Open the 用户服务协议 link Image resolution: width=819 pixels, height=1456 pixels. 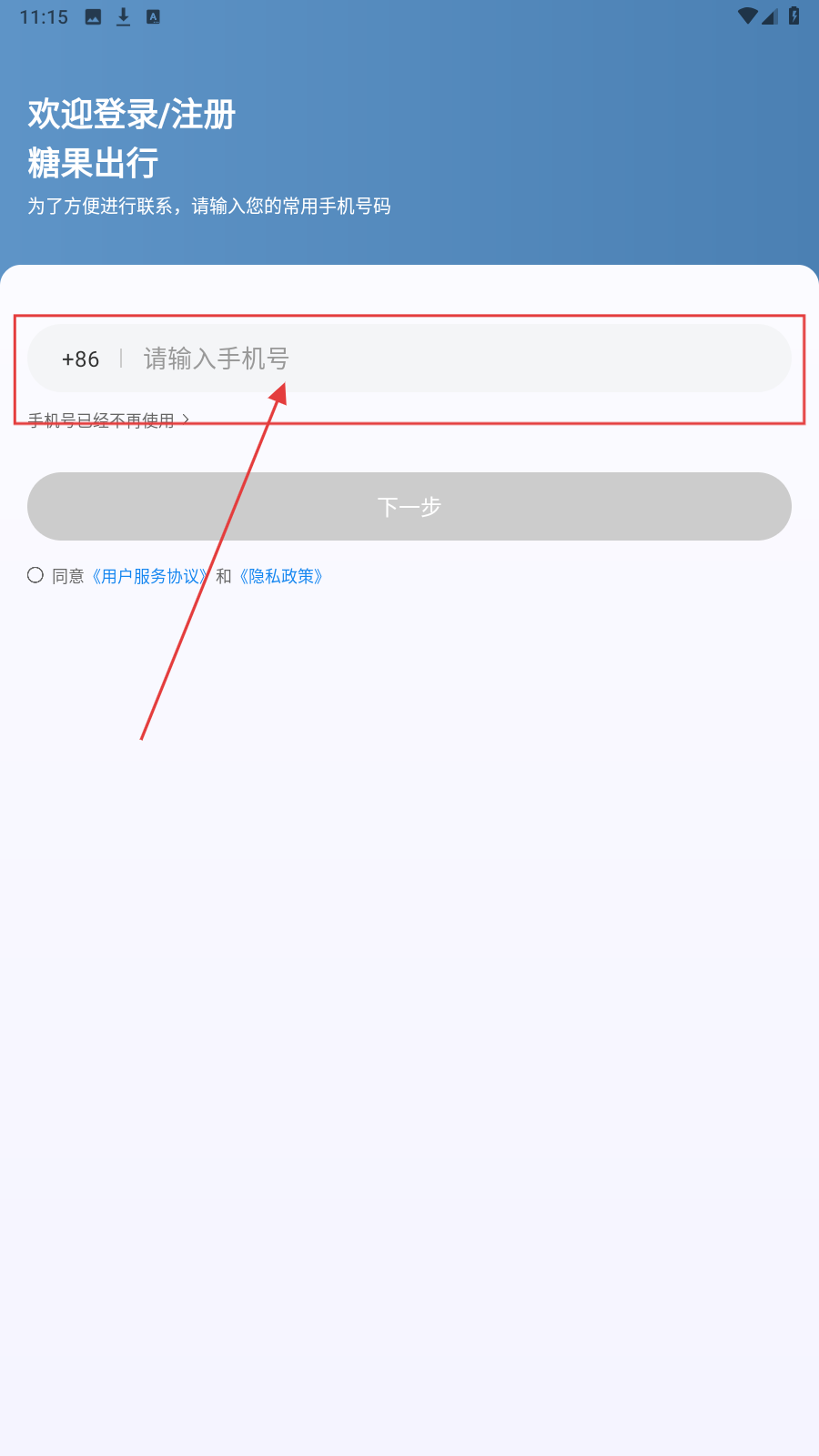(150, 576)
